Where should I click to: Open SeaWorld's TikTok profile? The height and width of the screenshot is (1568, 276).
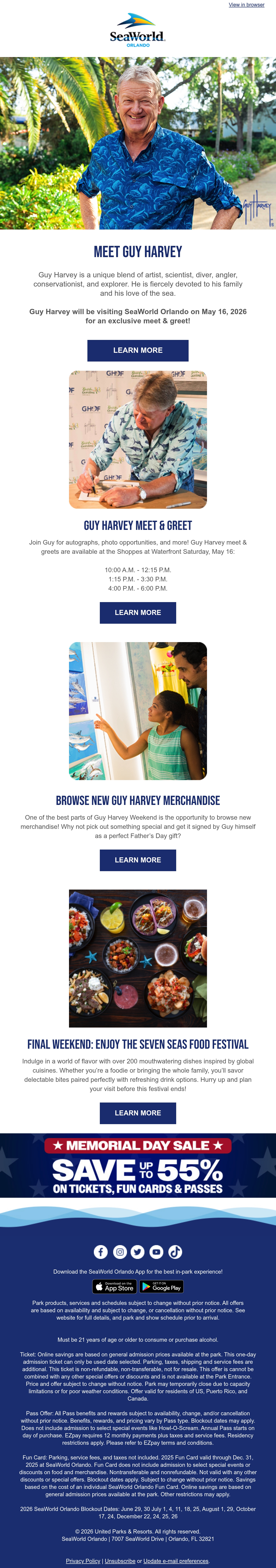pos(175,1252)
